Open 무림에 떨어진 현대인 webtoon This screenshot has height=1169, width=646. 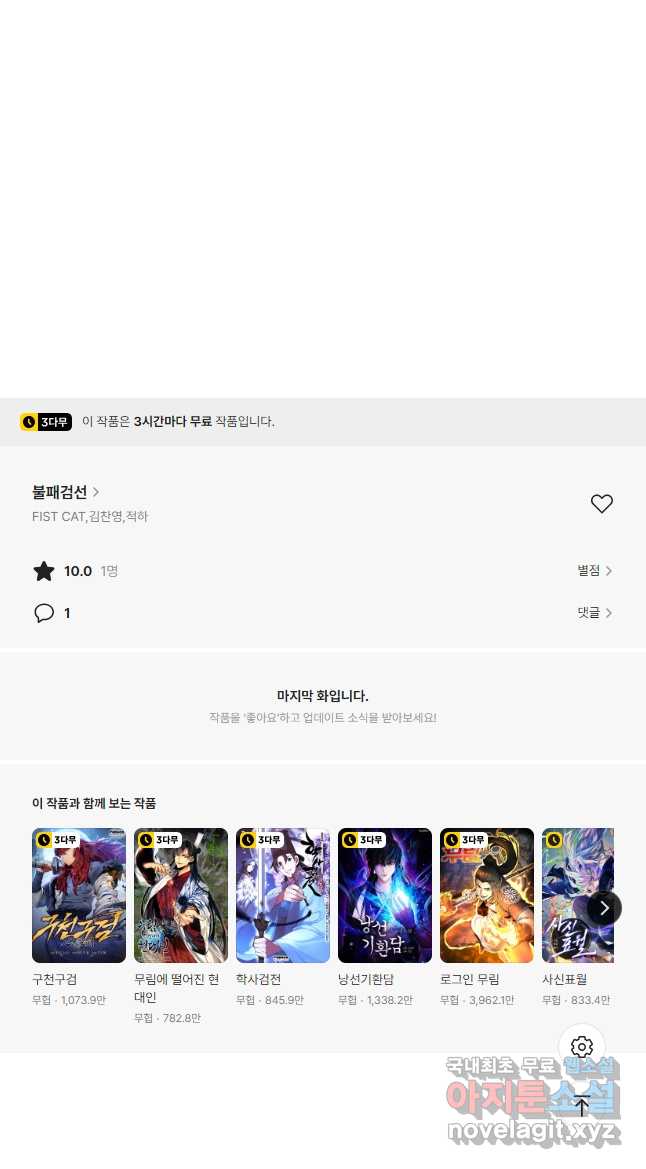coord(181,895)
